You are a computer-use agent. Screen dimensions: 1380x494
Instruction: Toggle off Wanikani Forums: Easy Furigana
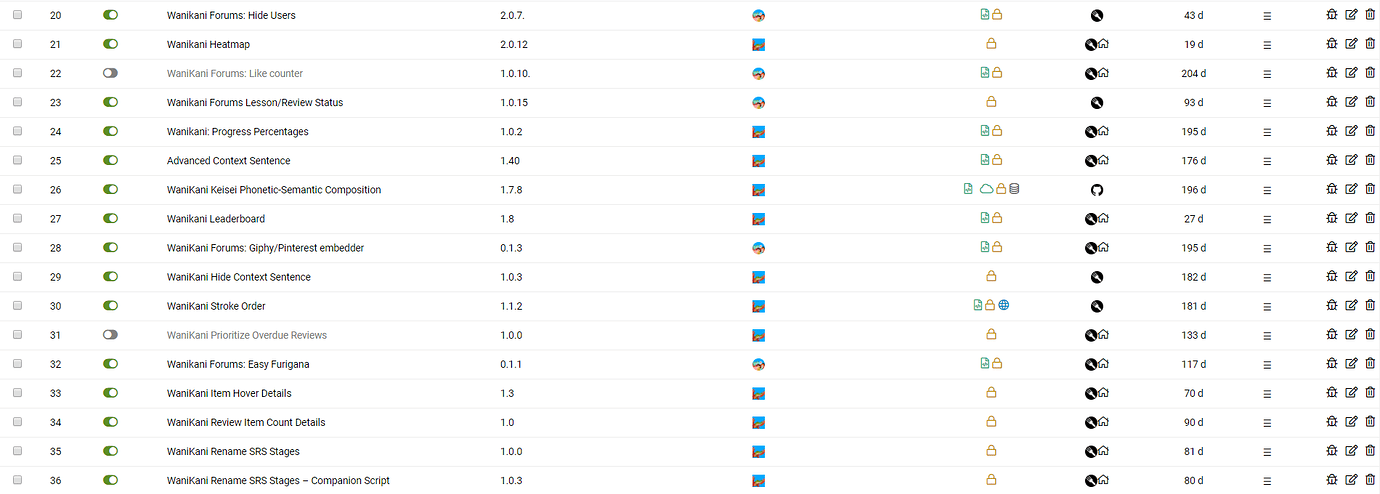110,364
